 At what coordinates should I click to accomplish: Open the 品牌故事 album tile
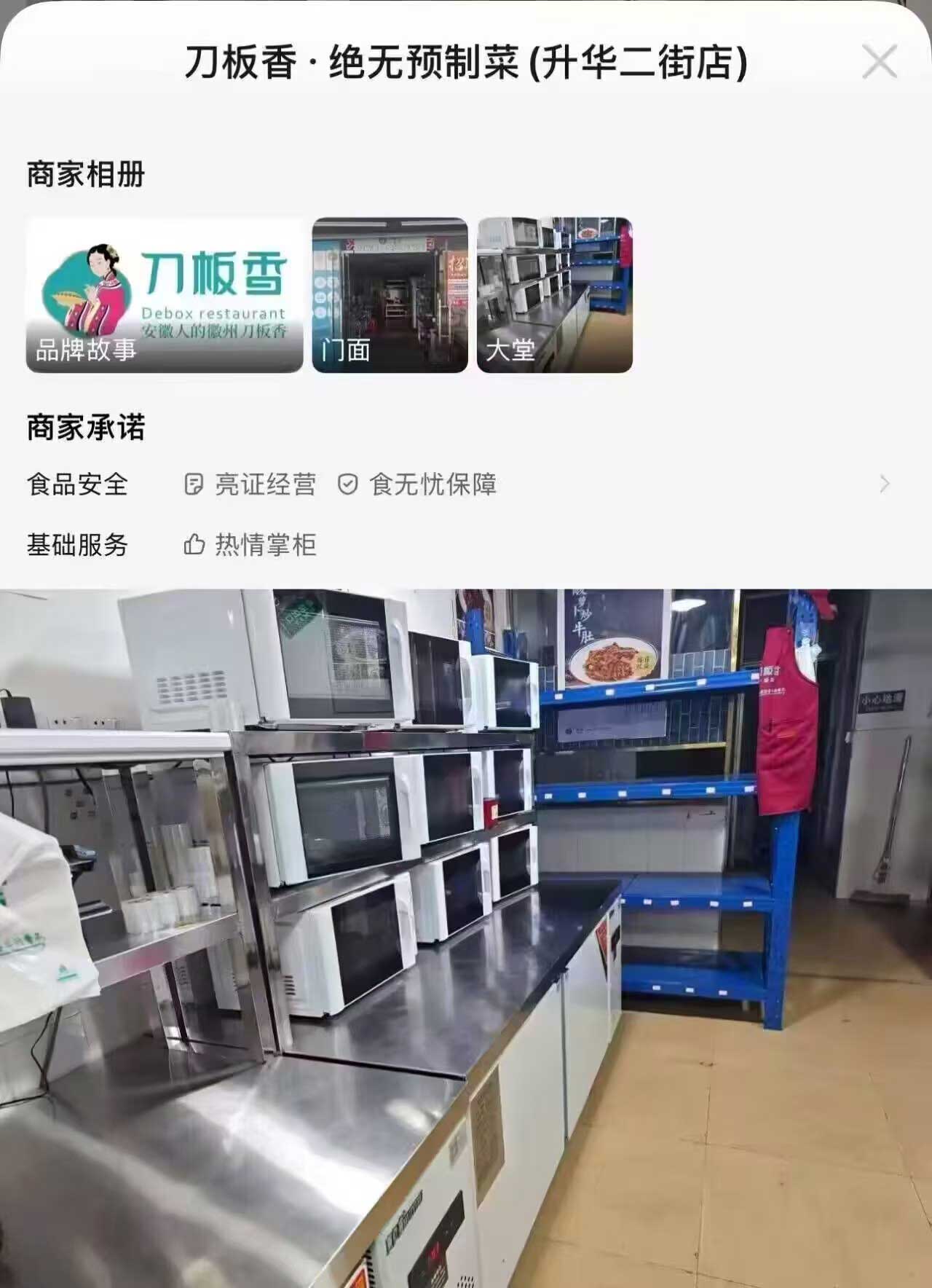coord(165,295)
